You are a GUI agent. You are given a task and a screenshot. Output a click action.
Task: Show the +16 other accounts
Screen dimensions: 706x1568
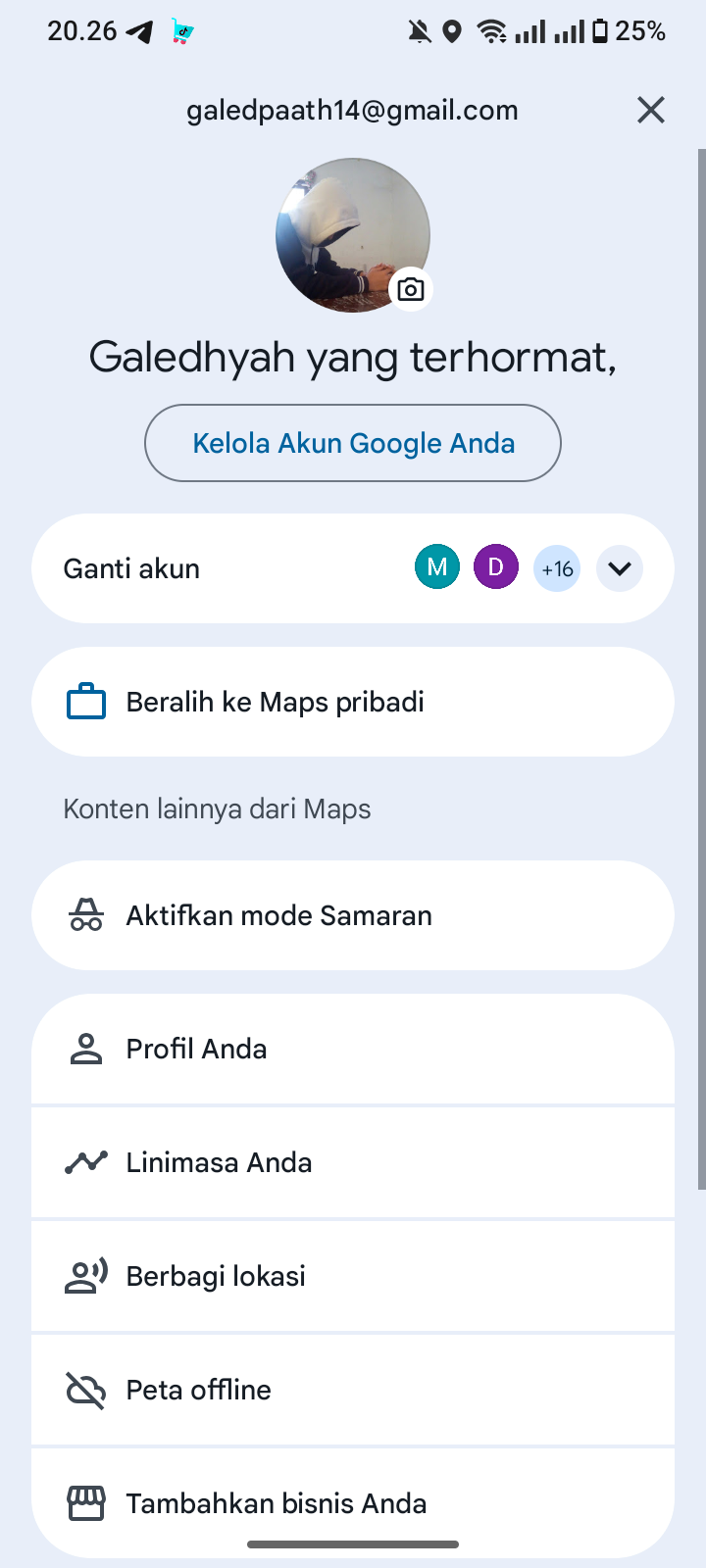[557, 568]
